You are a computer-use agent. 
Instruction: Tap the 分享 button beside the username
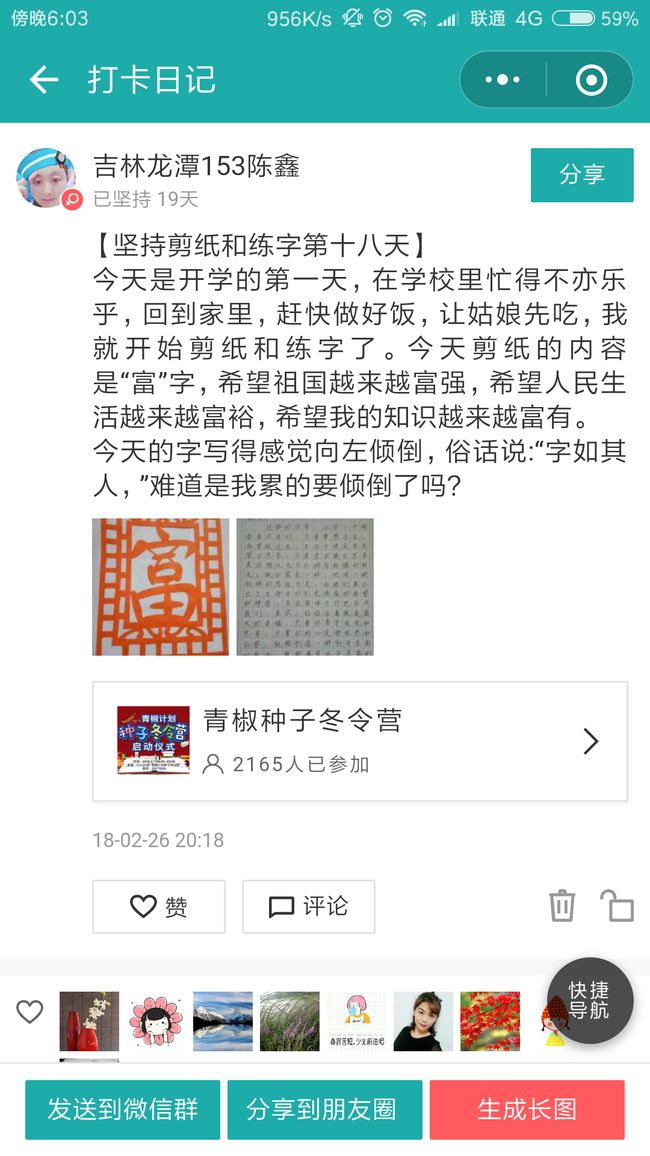click(581, 175)
